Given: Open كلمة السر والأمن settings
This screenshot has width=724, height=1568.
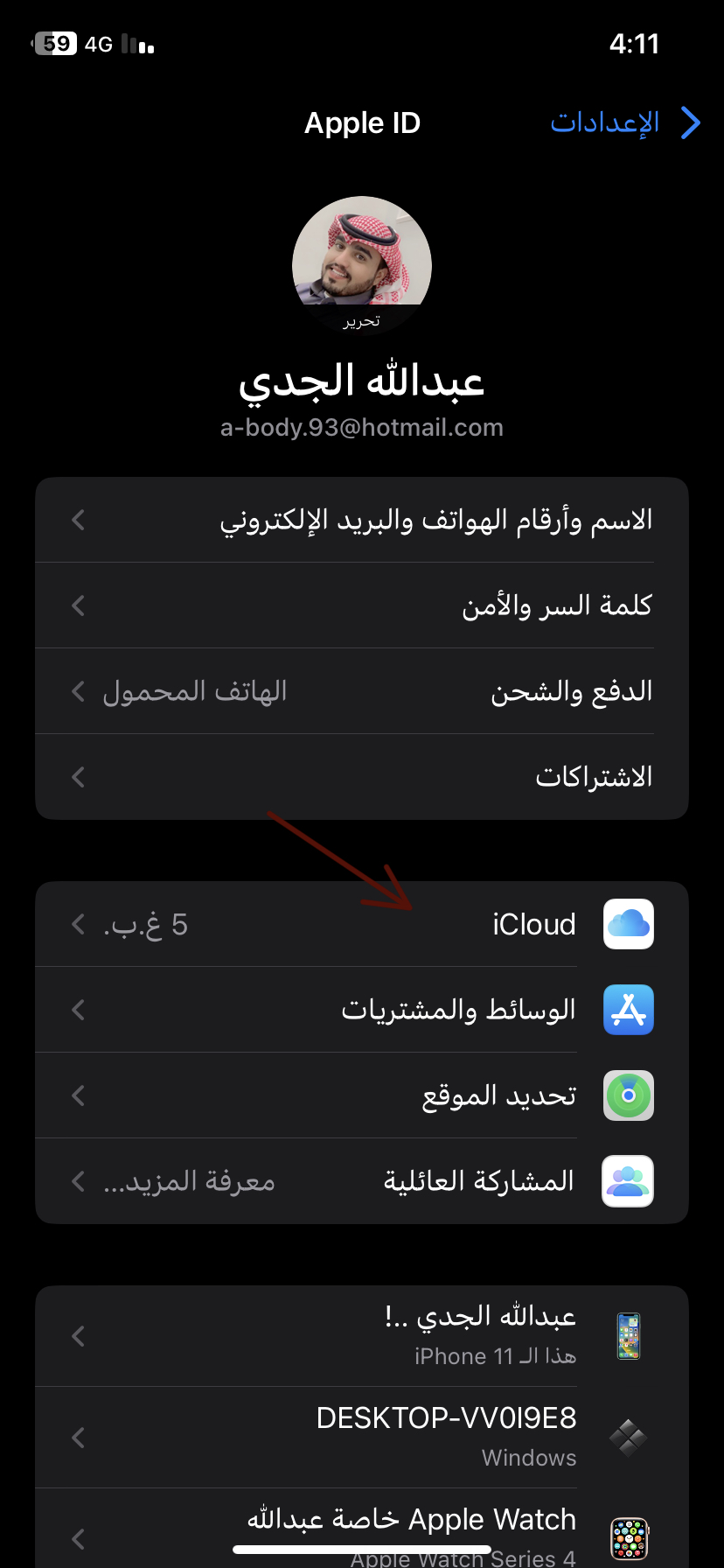Looking at the screenshot, I should pyautogui.click(x=362, y=605).
